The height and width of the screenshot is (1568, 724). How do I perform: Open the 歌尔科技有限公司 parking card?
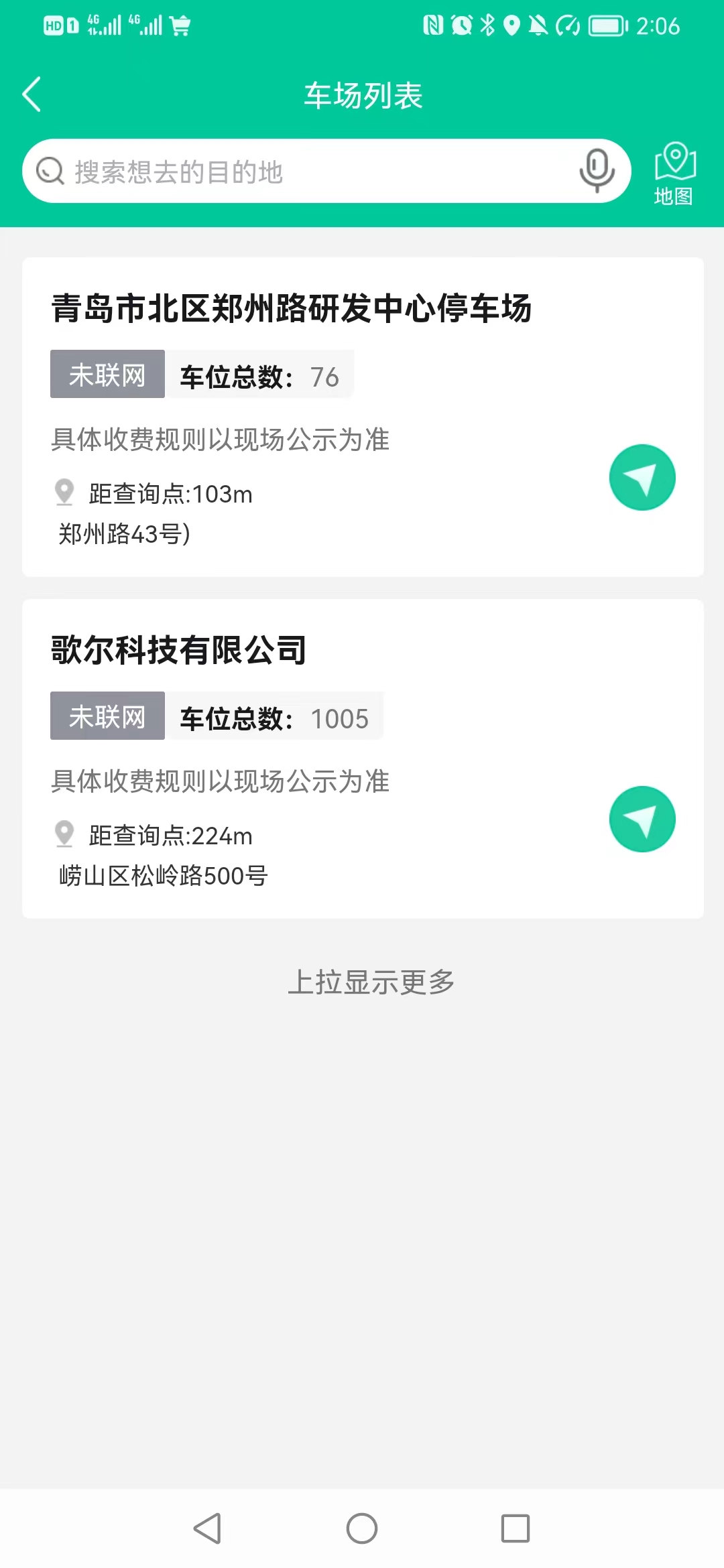180,650
